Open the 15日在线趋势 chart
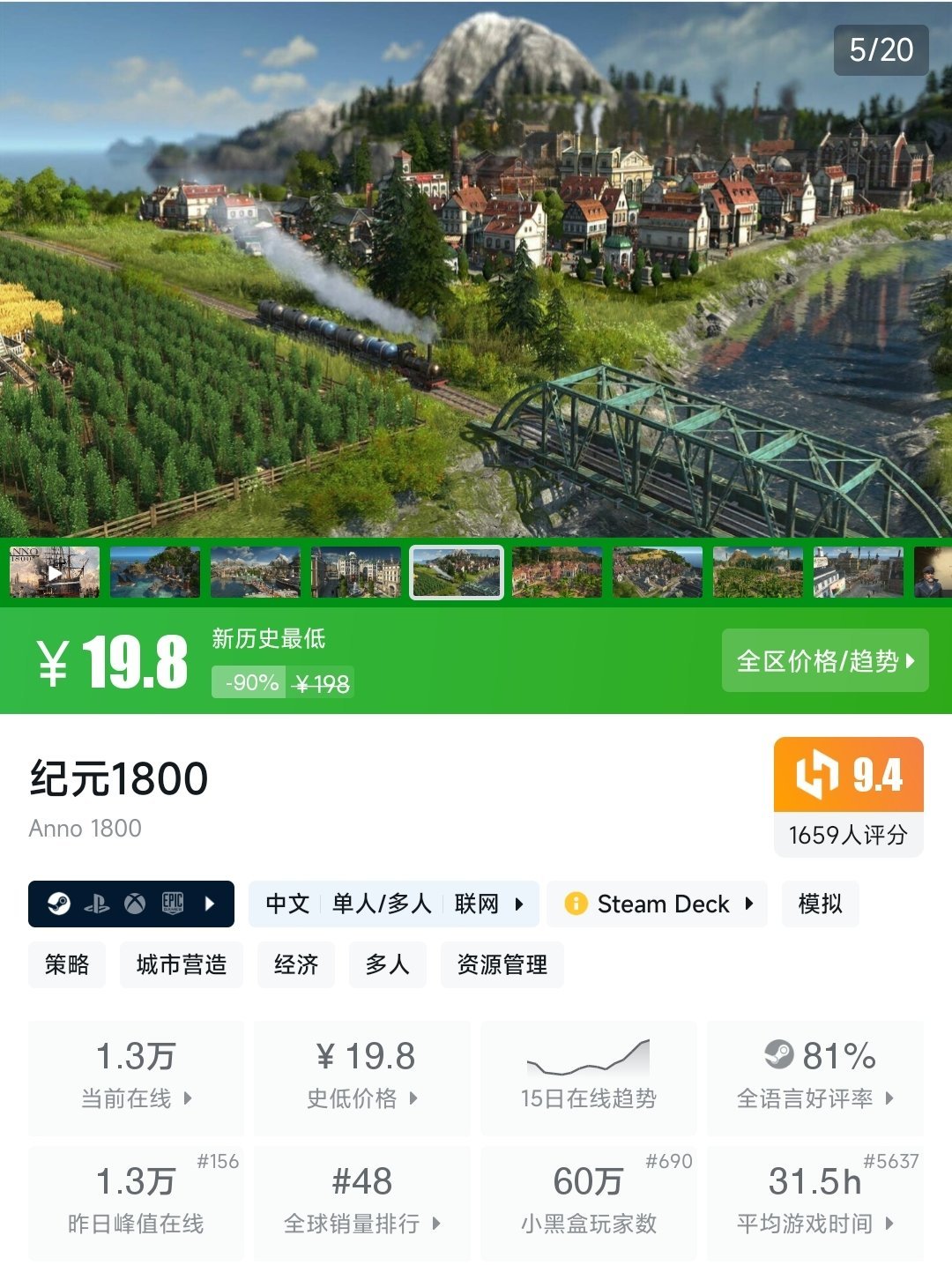Viewport: 952px width, 1265px height. 588,1076
